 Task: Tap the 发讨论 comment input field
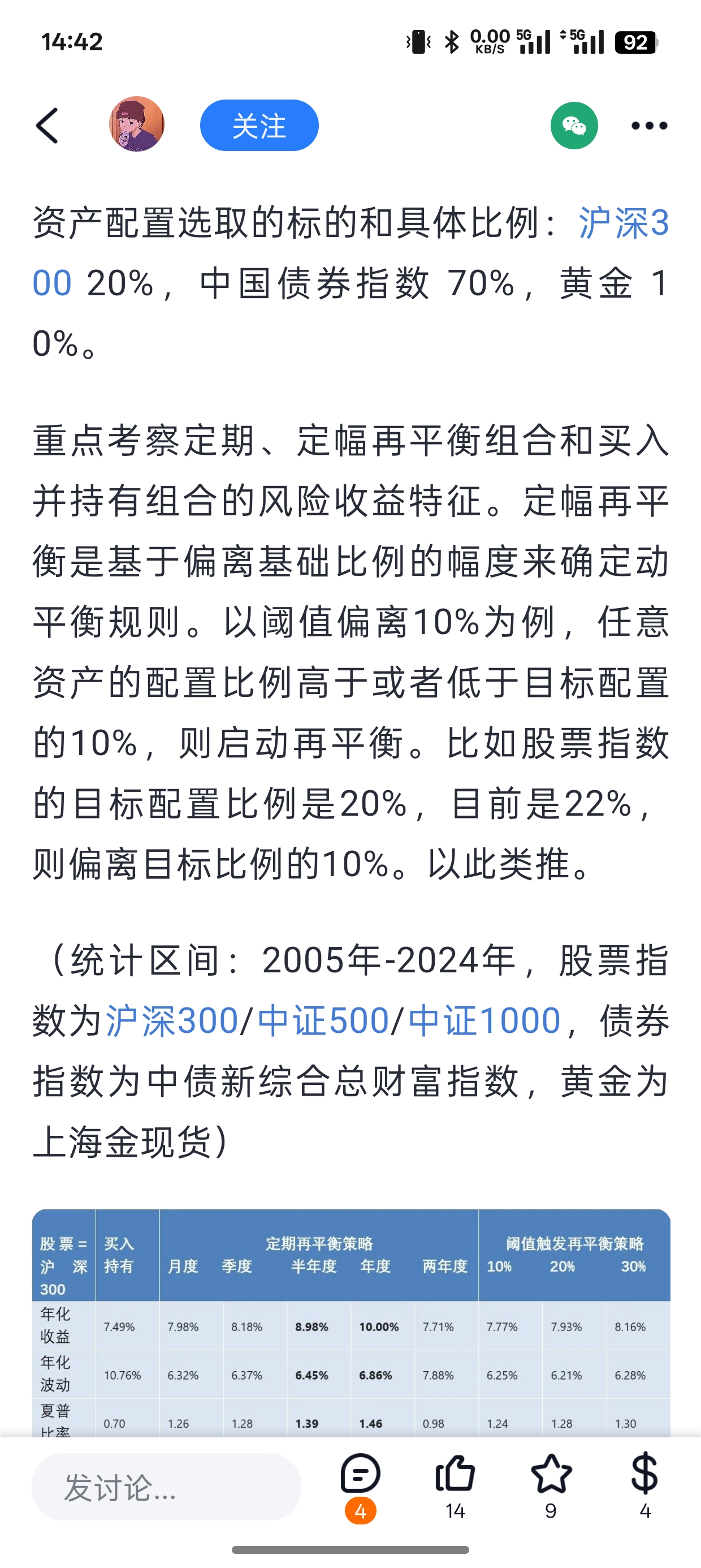(166, 1488)
